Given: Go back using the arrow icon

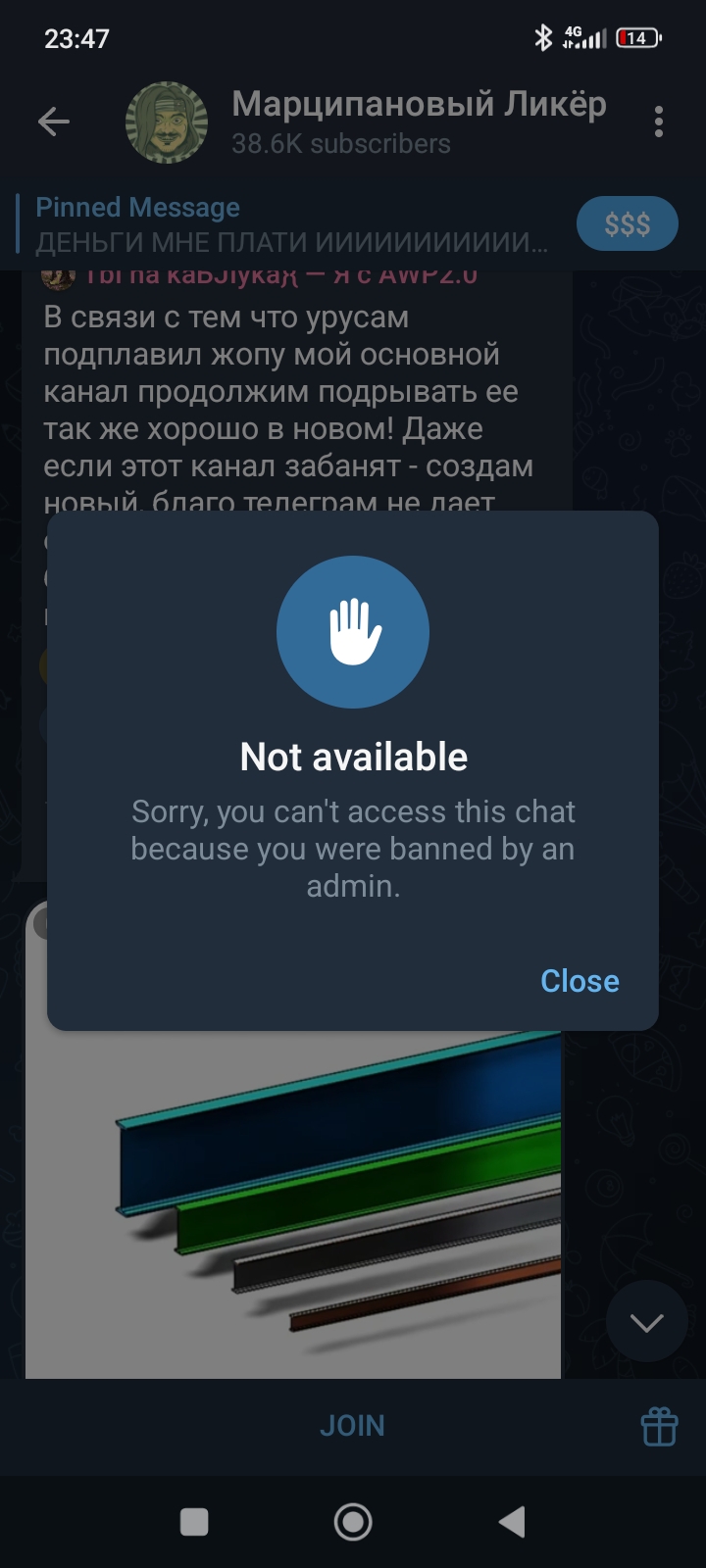Looking at the screenshot, I should pos(53,122).
